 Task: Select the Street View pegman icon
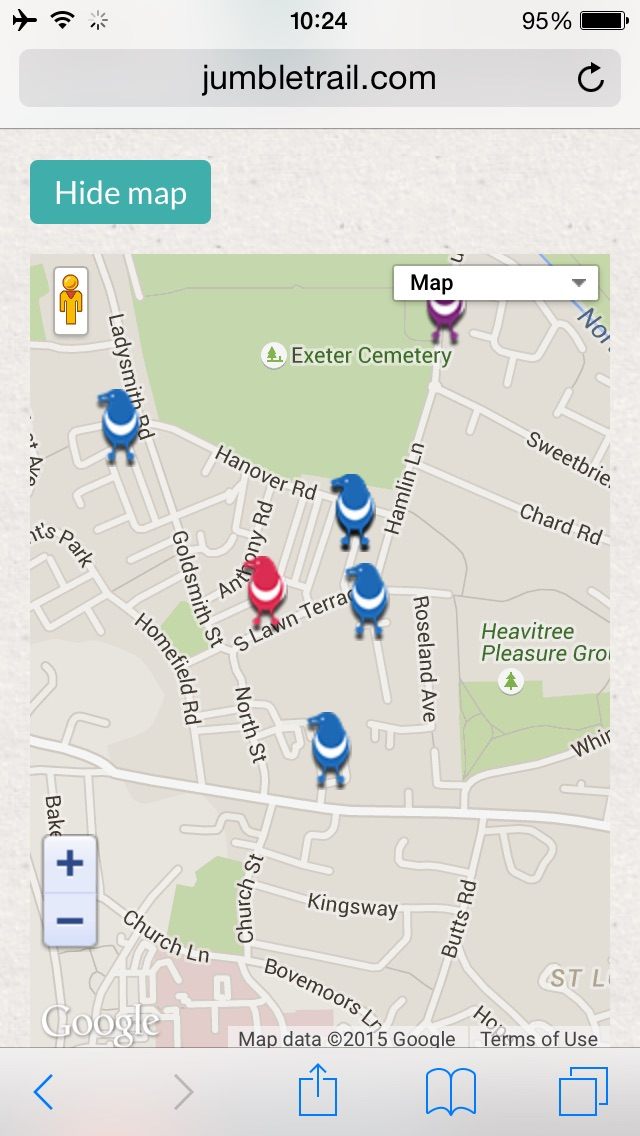point(71,301)
